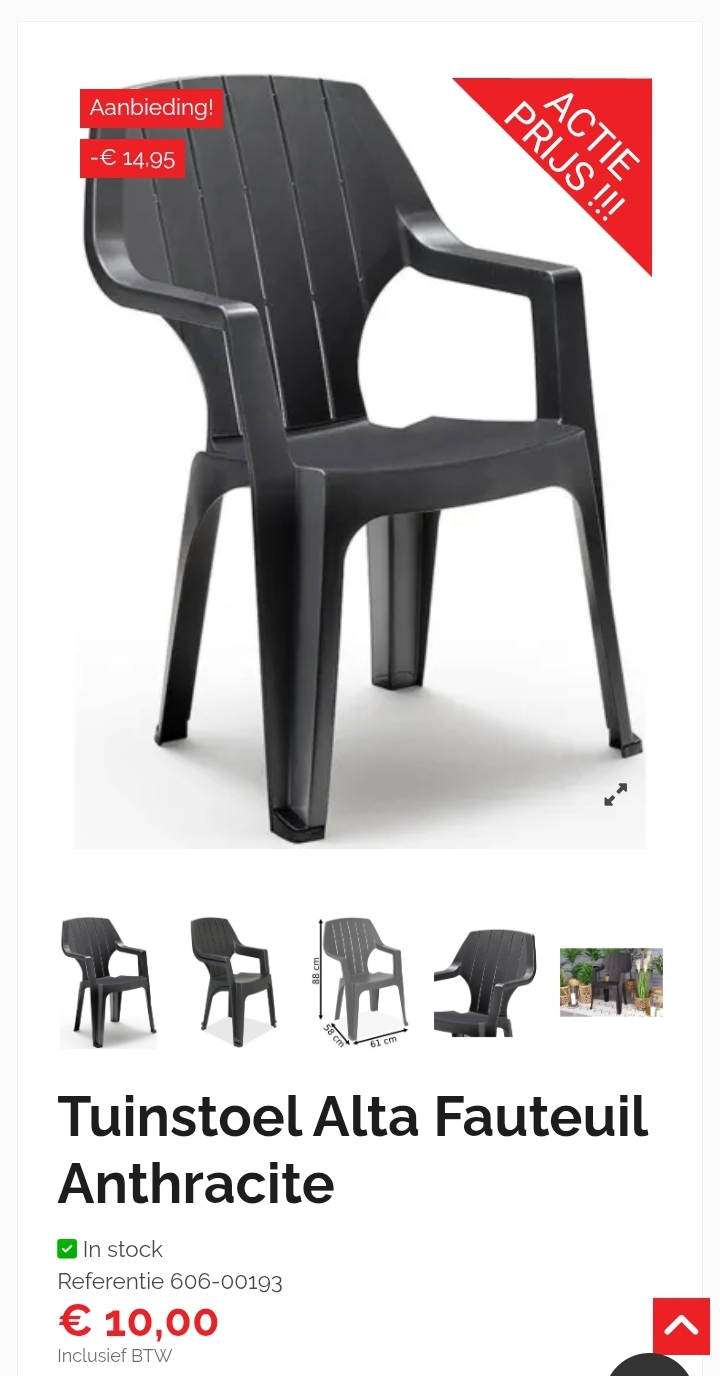Image resolution: width=720 pixels, height=1376 pixels.
Task: Click the In stock status label
Action: pyautogui.click(x=122, y=1249)
